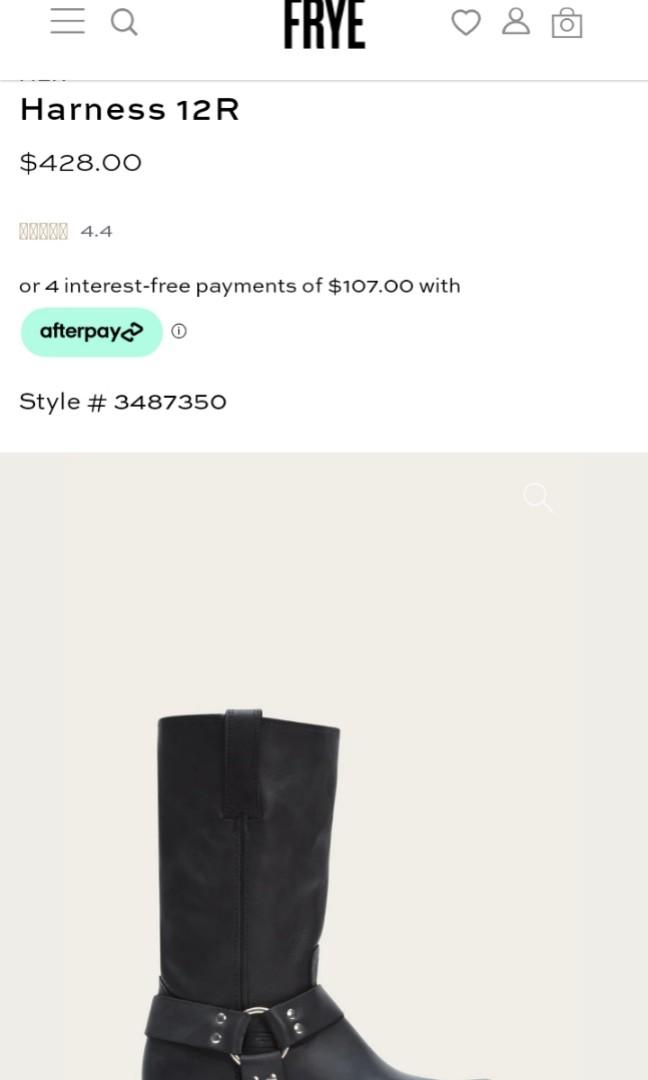Open the shopping bag
This screenshot has width=648, height=1080.
567,23
